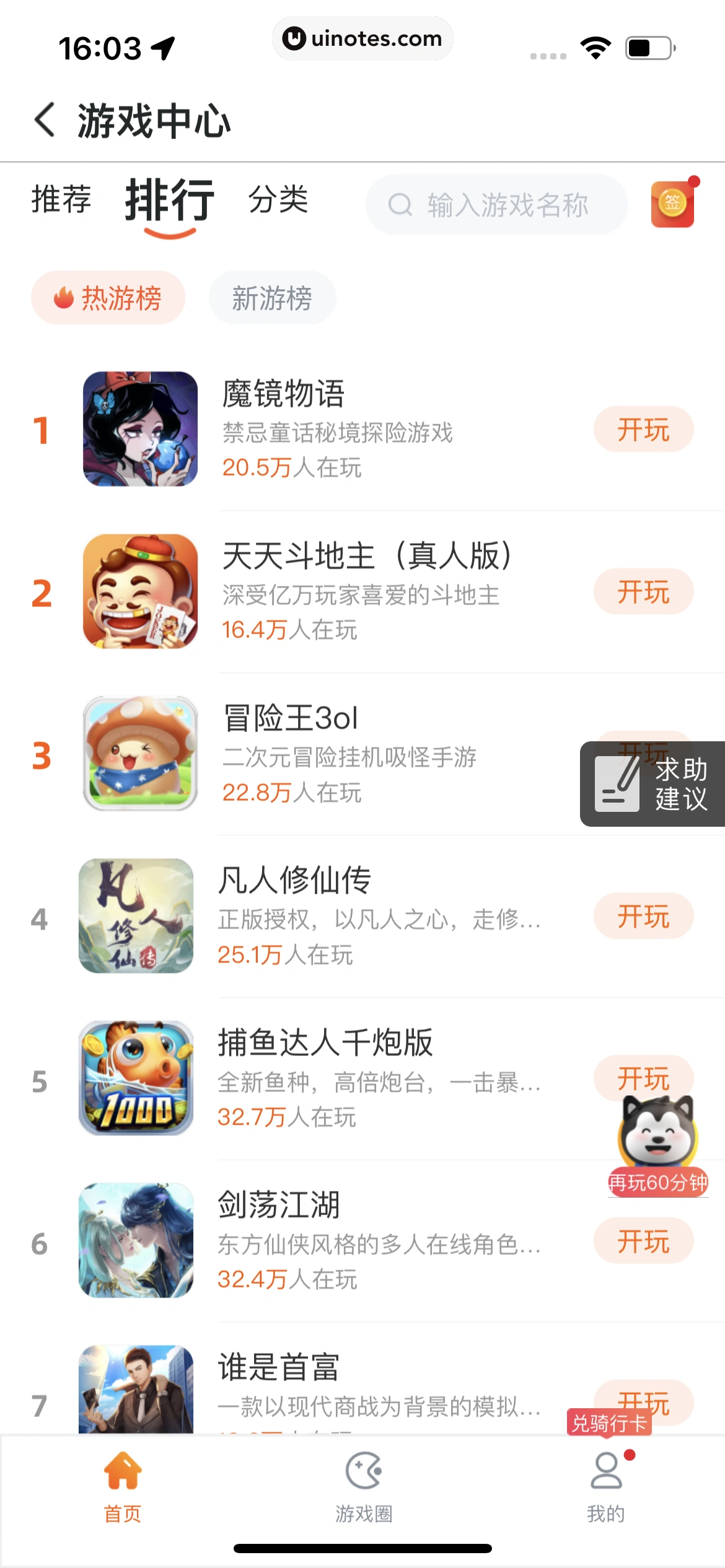725x1568 pixels.
Task: Tap the 捕鱼达人千炮版 game icon
Action: [136, 1079]
